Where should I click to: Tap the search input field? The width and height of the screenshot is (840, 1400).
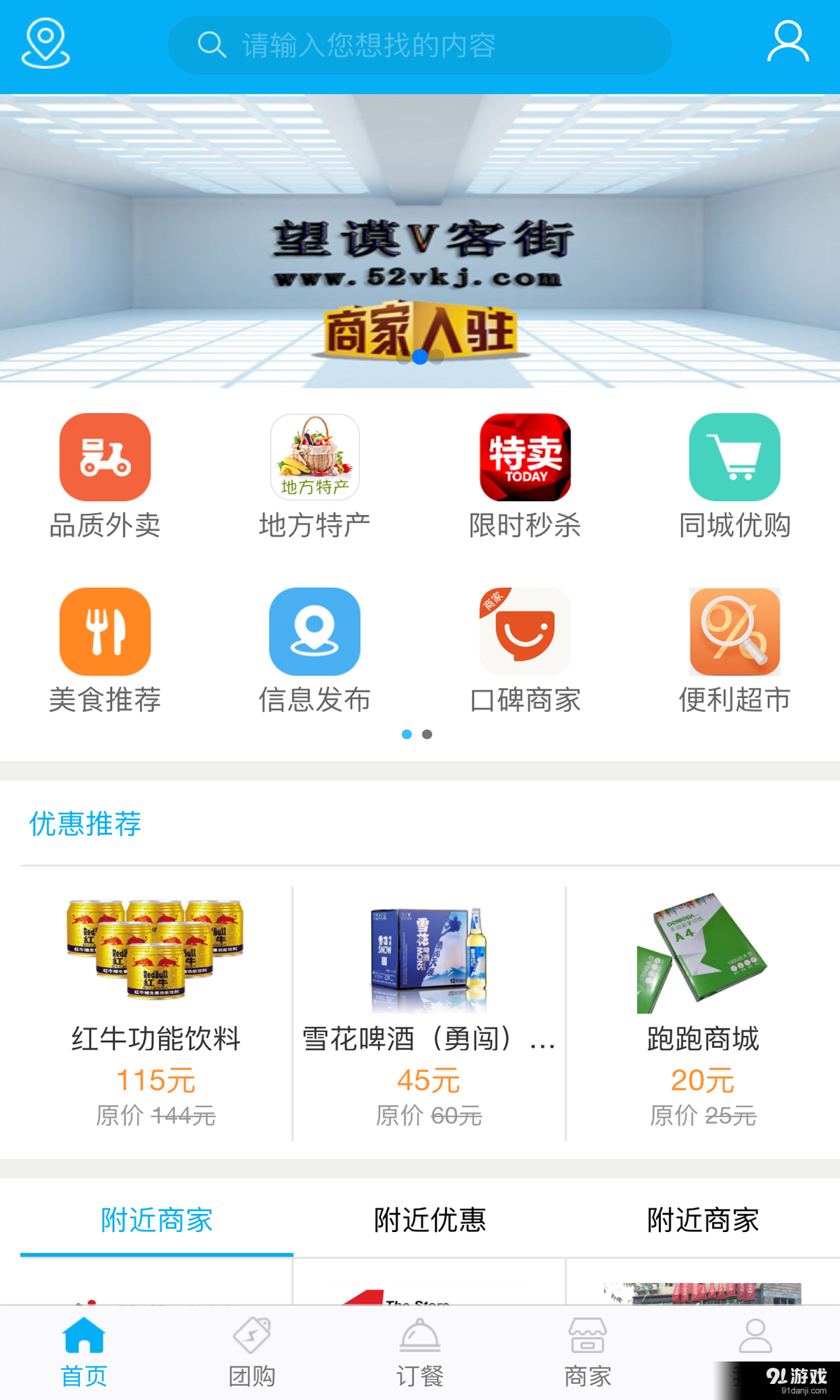(x=420, y=45)
